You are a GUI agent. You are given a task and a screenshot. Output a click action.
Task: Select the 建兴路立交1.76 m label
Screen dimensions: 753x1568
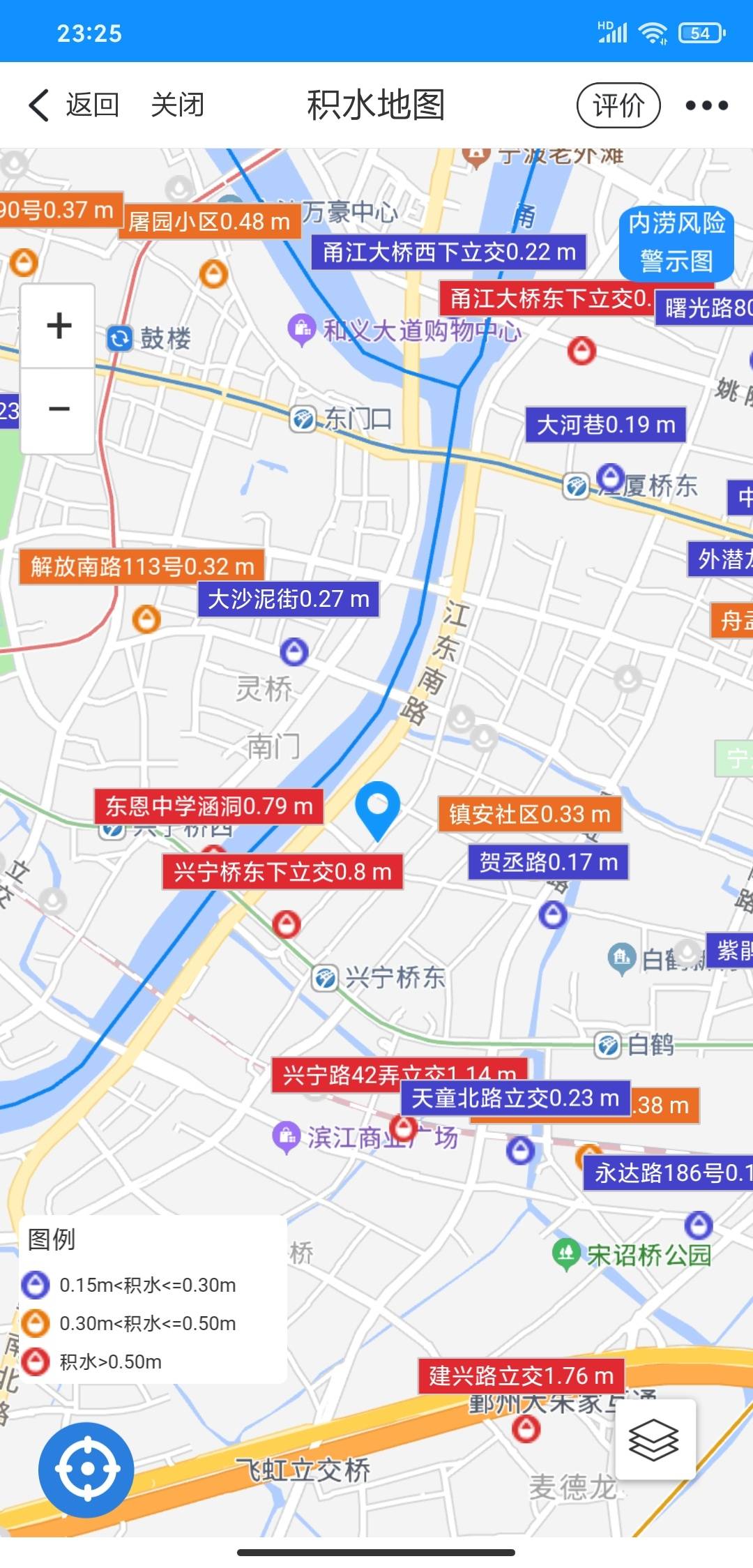point(521,1376)
